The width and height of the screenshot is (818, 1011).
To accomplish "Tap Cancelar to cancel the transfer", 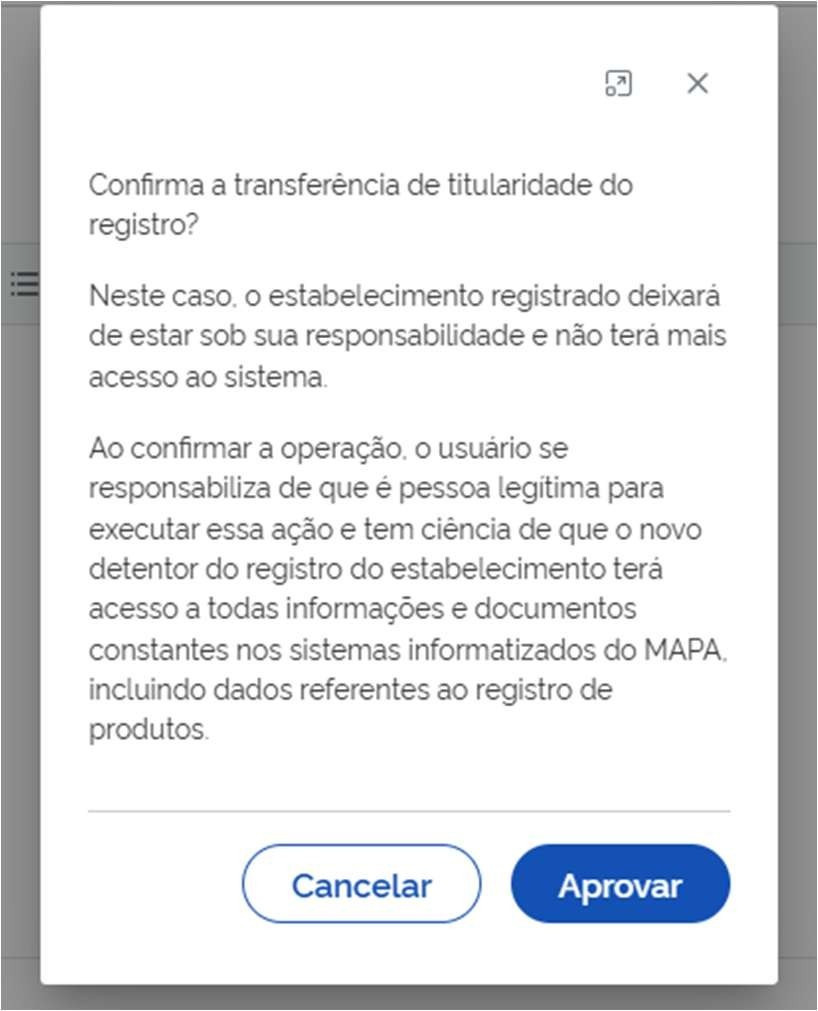I will [361, 884].
